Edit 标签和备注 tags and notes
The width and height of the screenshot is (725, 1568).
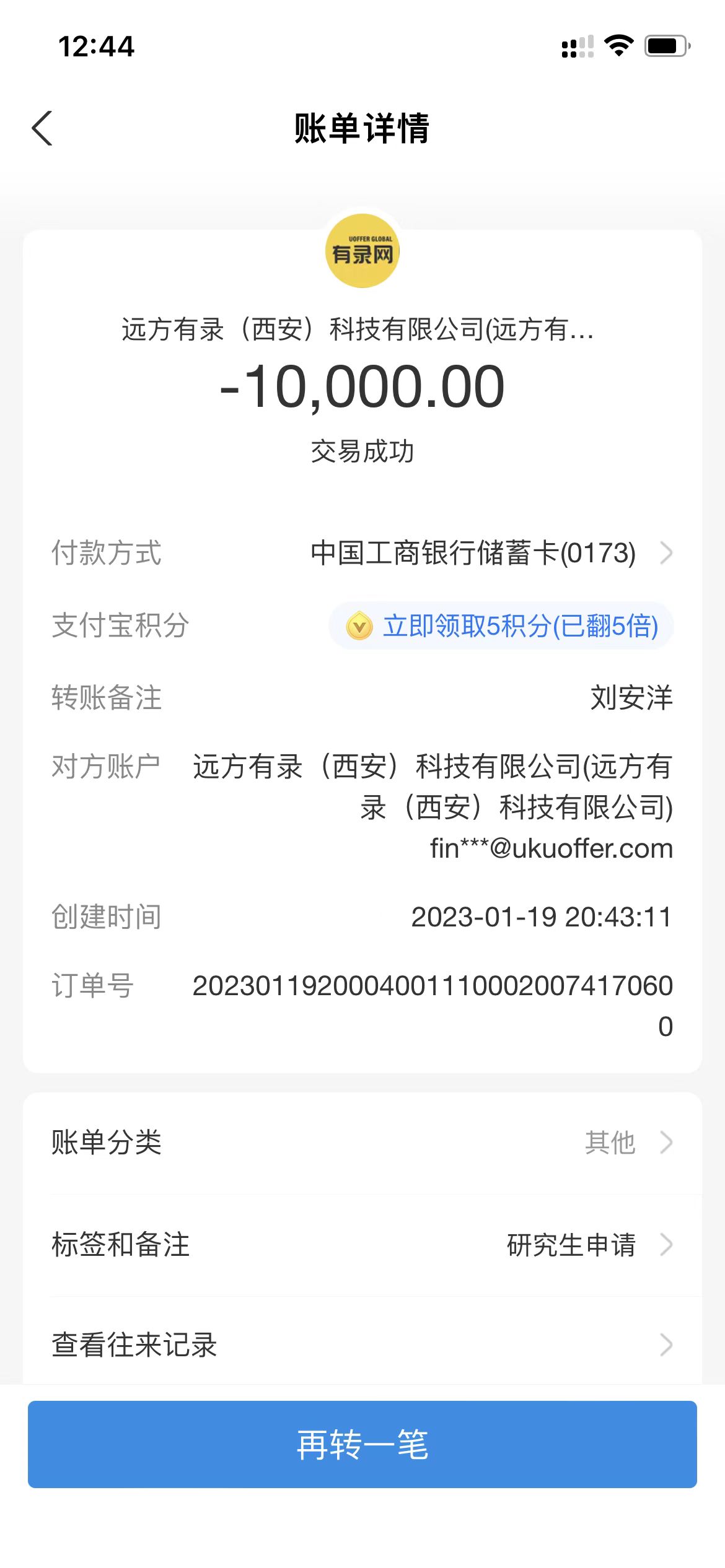pos(362,1245)
